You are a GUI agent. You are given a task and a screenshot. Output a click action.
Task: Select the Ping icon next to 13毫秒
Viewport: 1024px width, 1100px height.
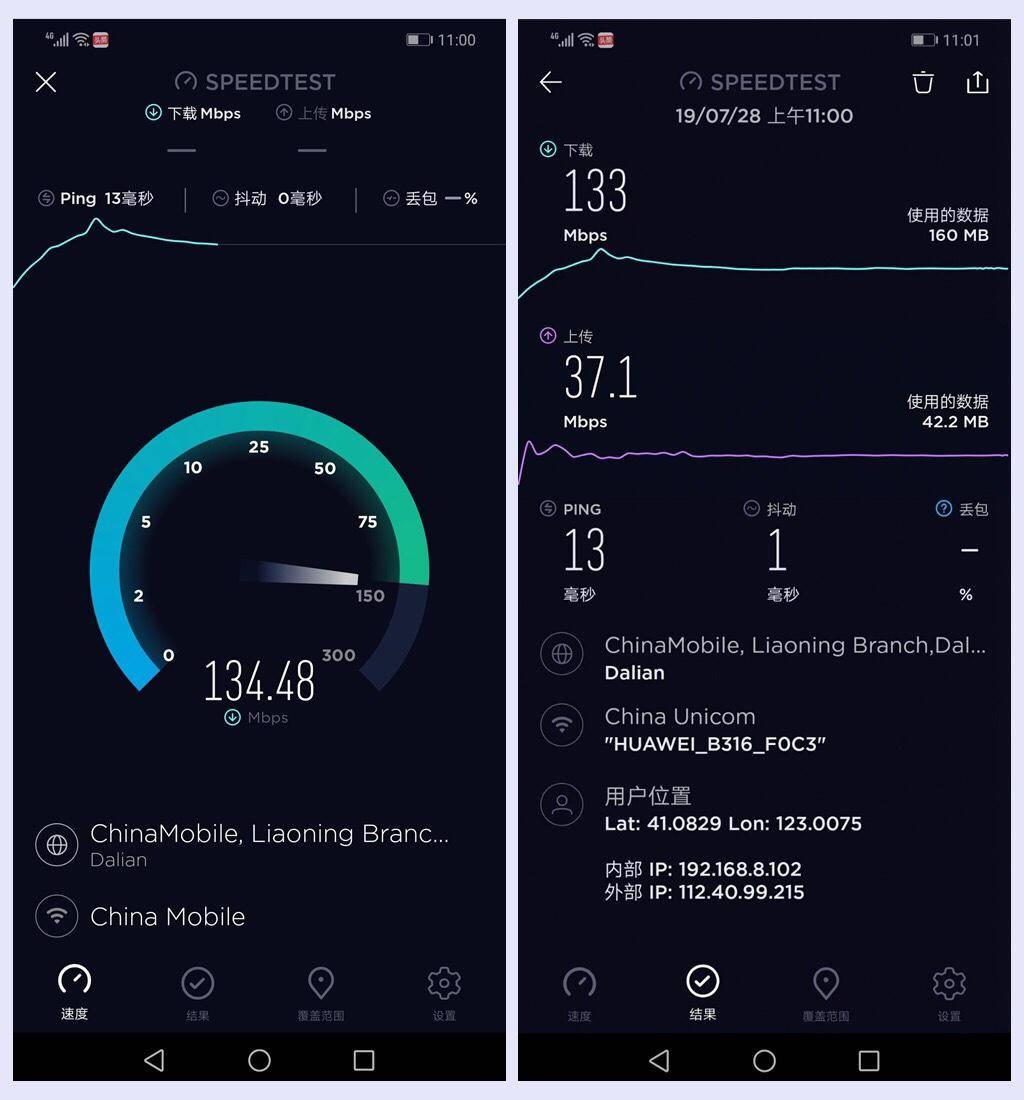pos(46,198)
